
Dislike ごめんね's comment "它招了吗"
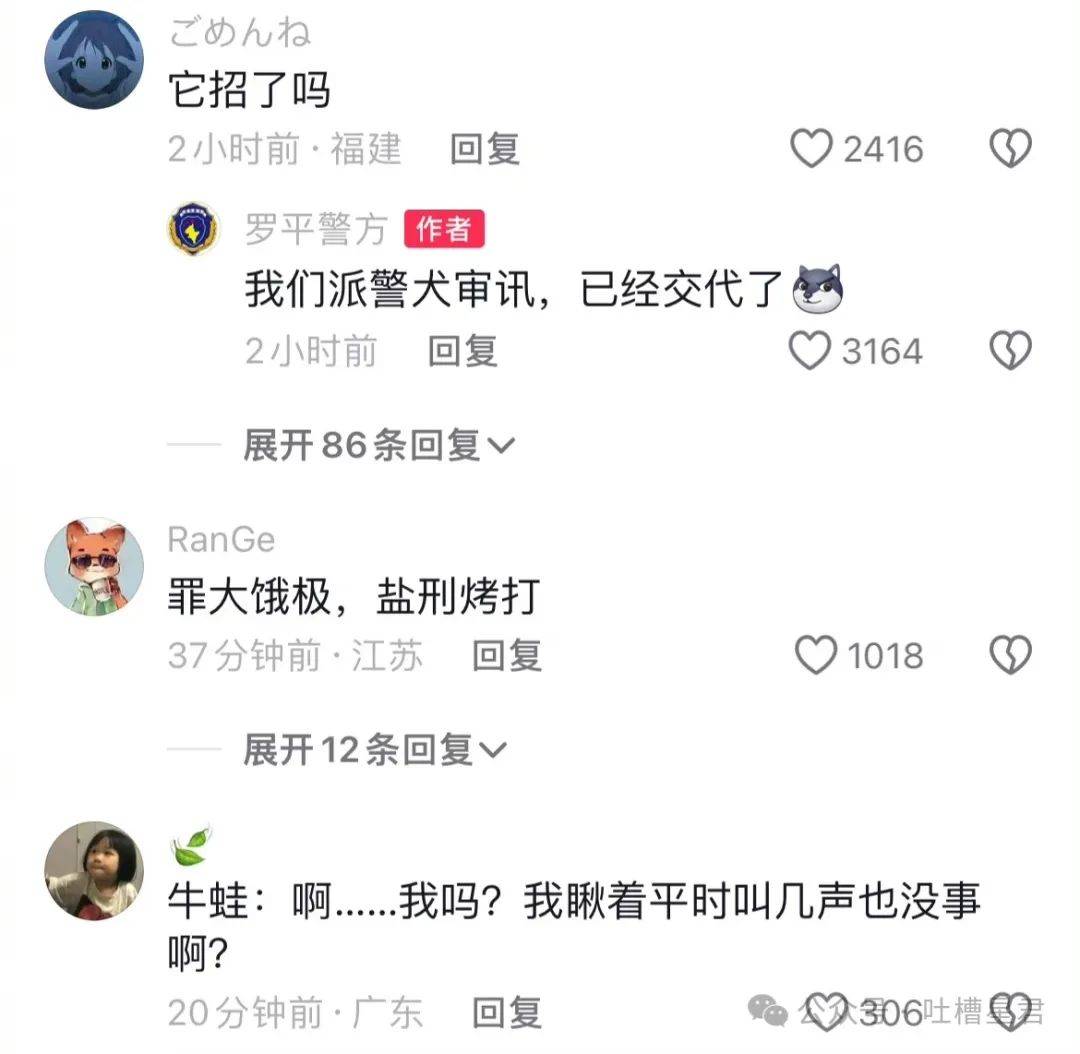click(x=1010, y=150)
